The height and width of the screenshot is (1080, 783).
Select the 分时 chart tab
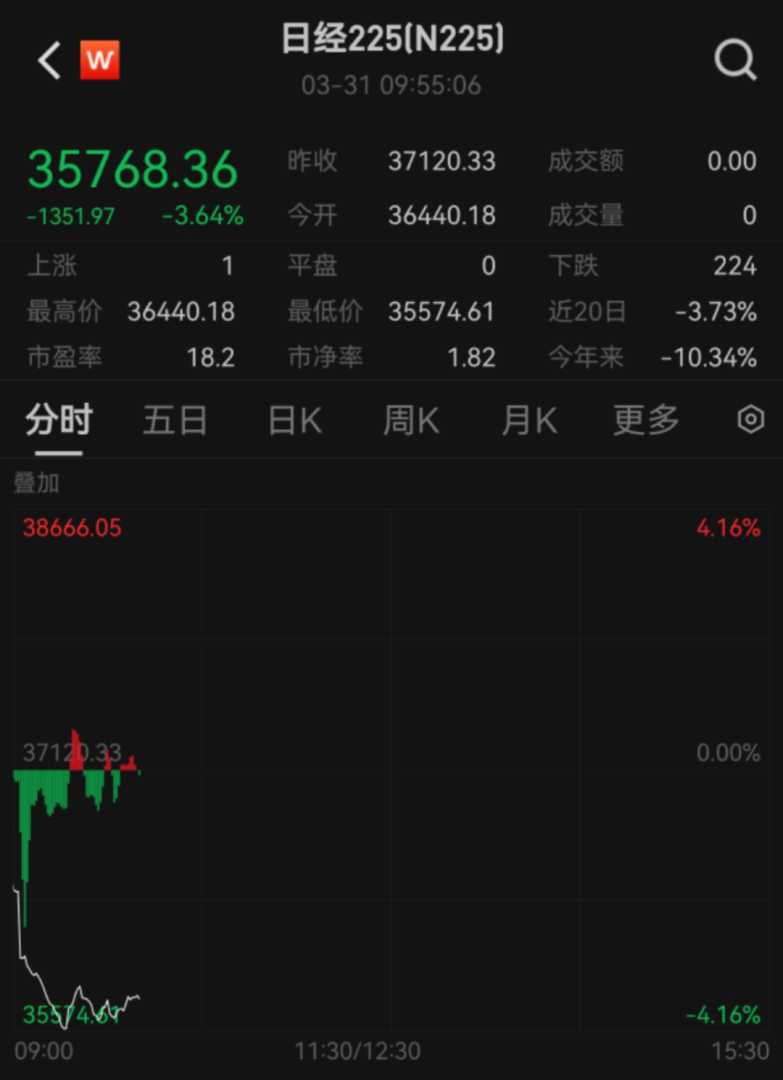58,420
